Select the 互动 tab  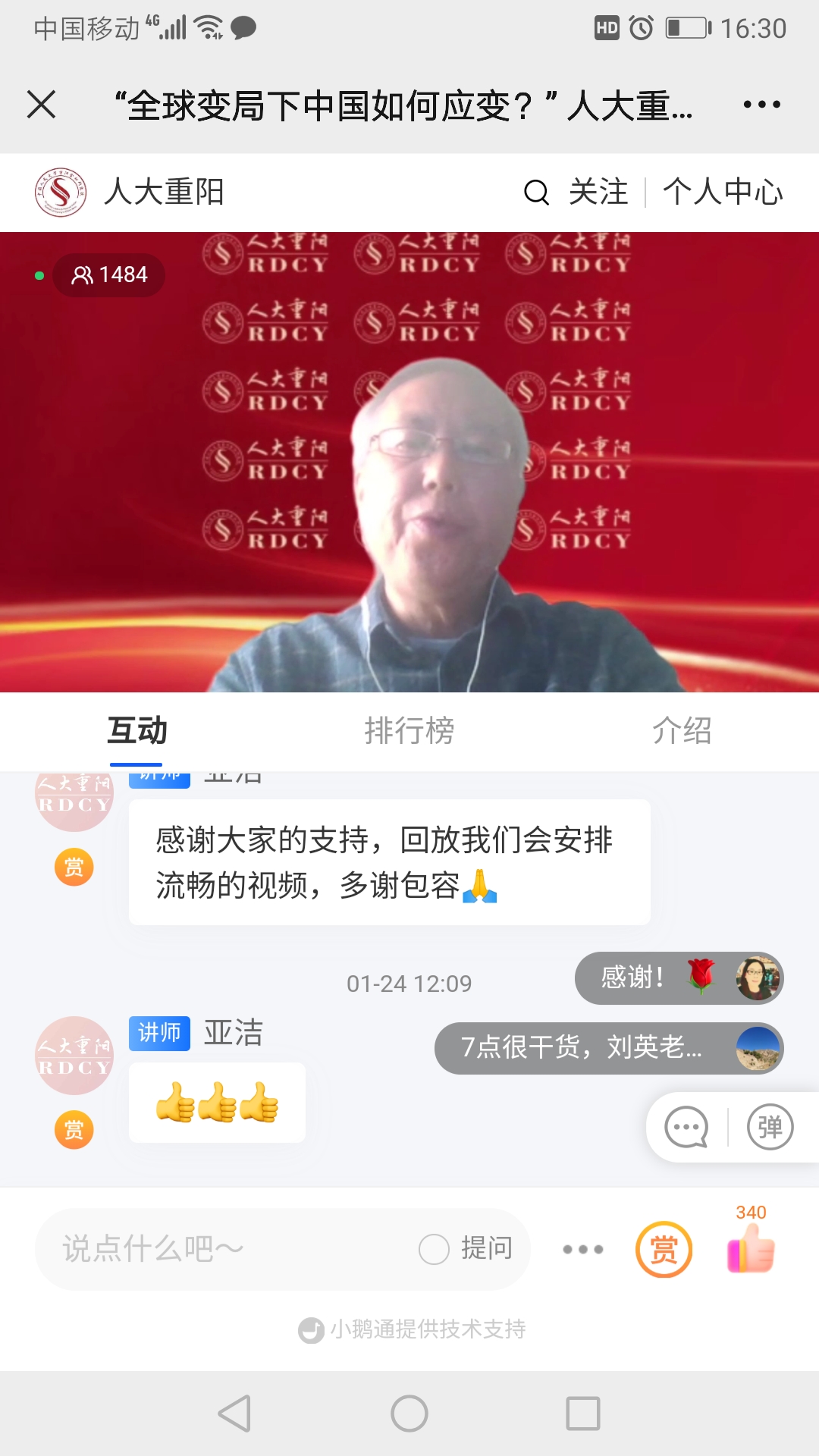tap(136, 731)
